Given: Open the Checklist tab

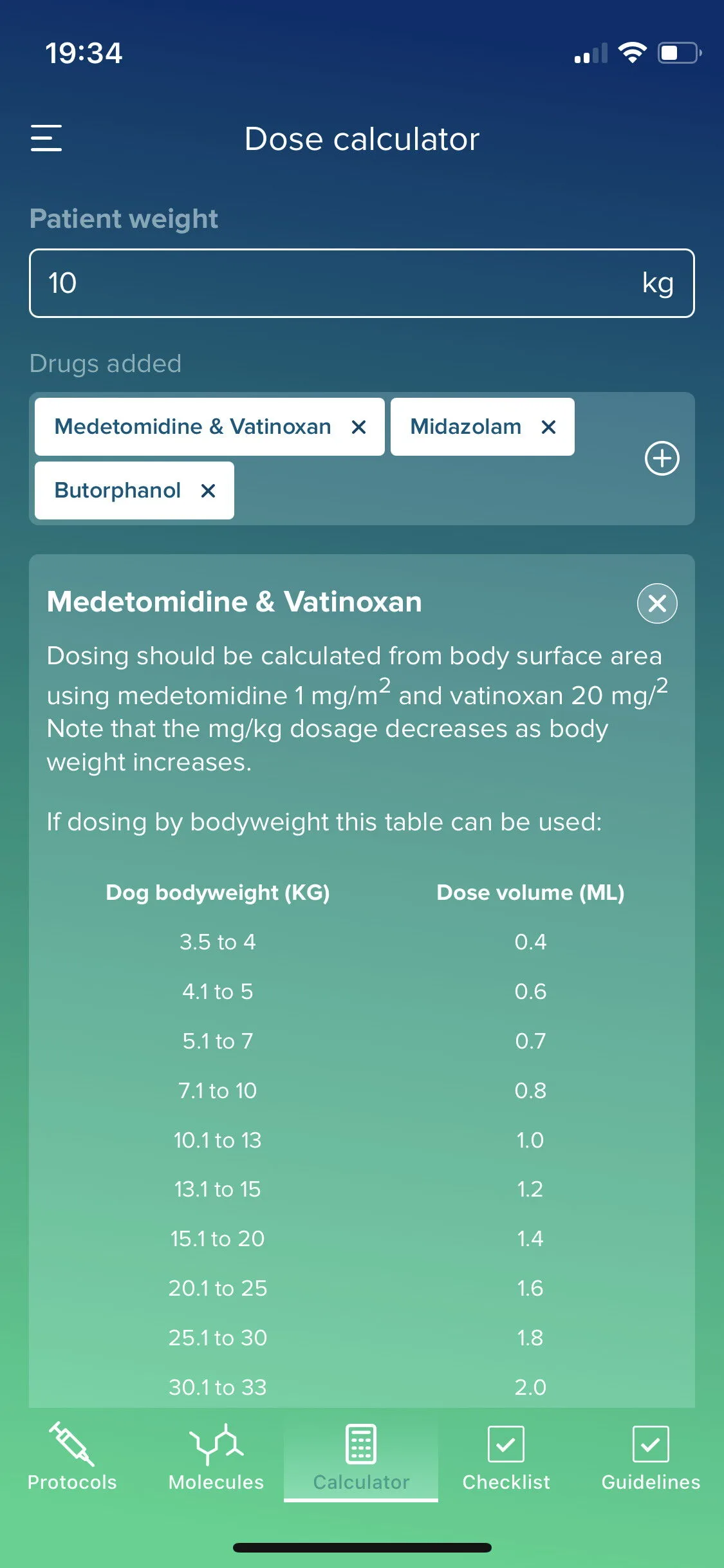Looking at the screenshot, I should click(506, 1457).
